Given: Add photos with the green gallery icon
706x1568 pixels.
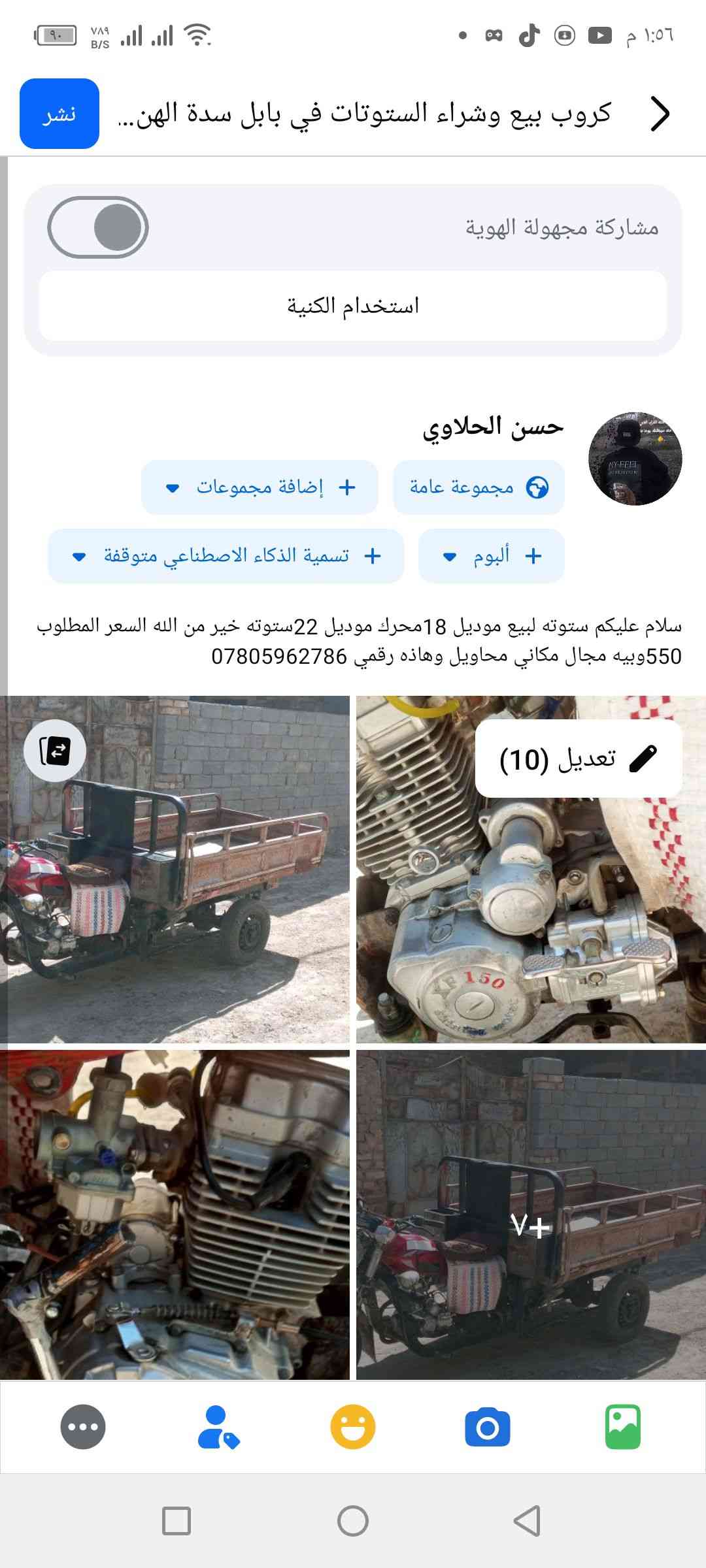Looking at the screenshot, I should [622, 1428].
